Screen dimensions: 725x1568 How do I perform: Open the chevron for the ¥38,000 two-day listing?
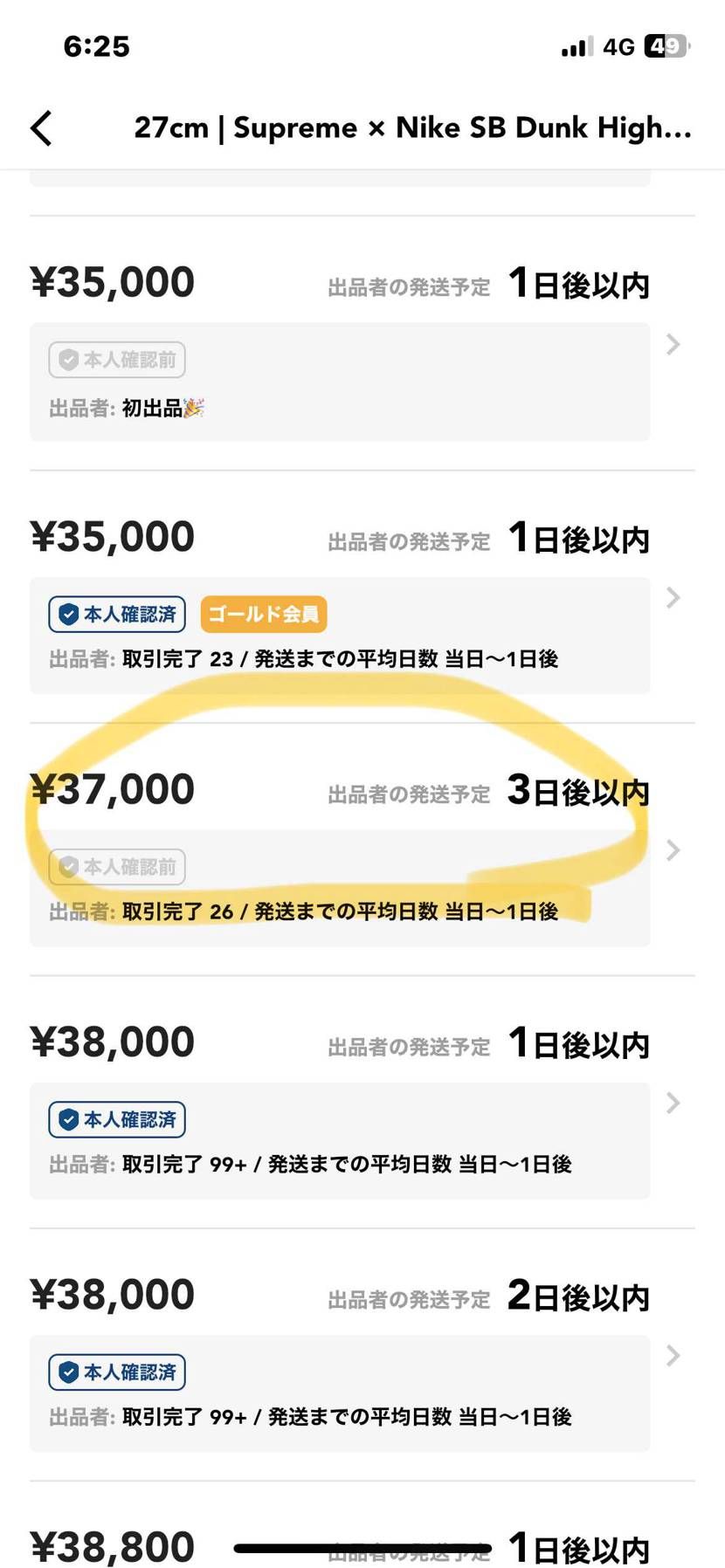(673, 1355)
